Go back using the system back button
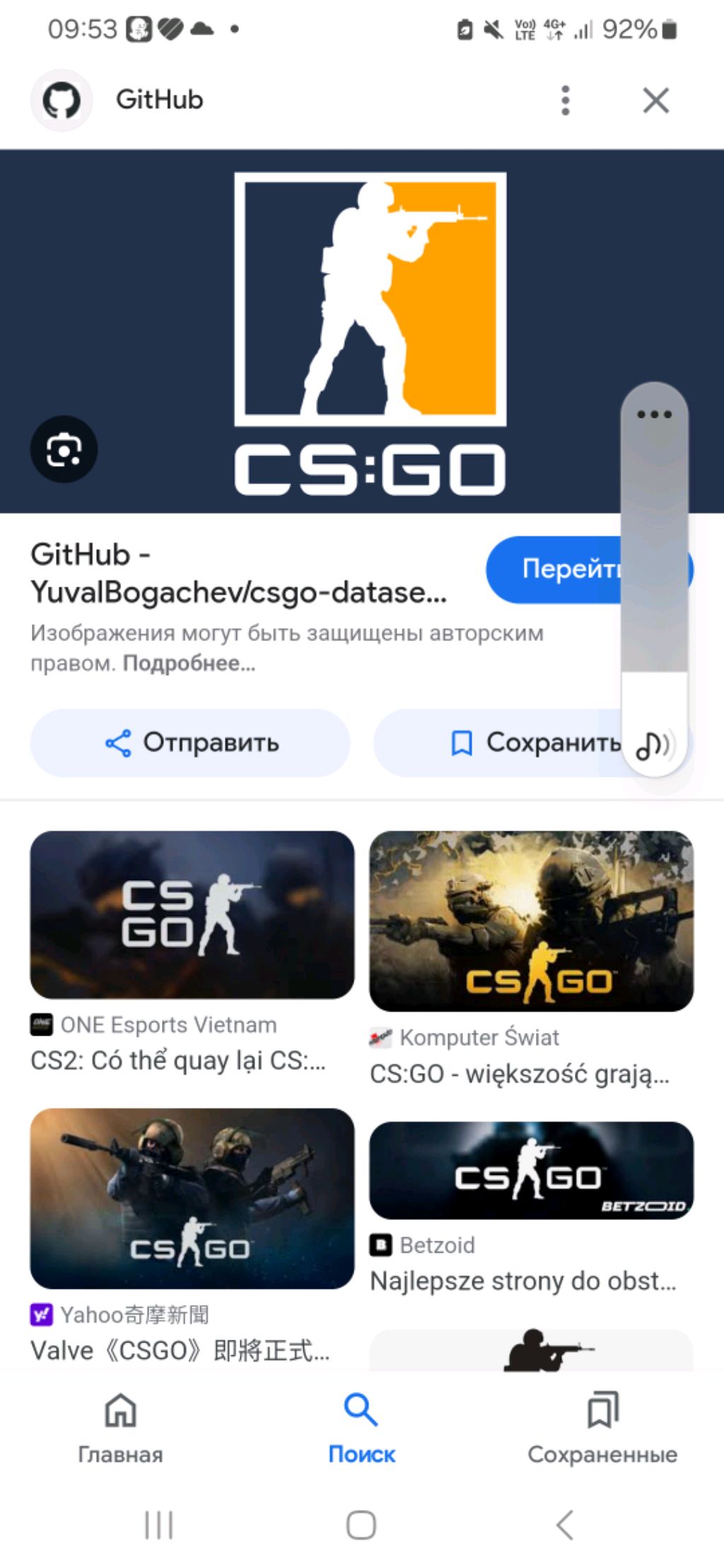 point(564,1525)
